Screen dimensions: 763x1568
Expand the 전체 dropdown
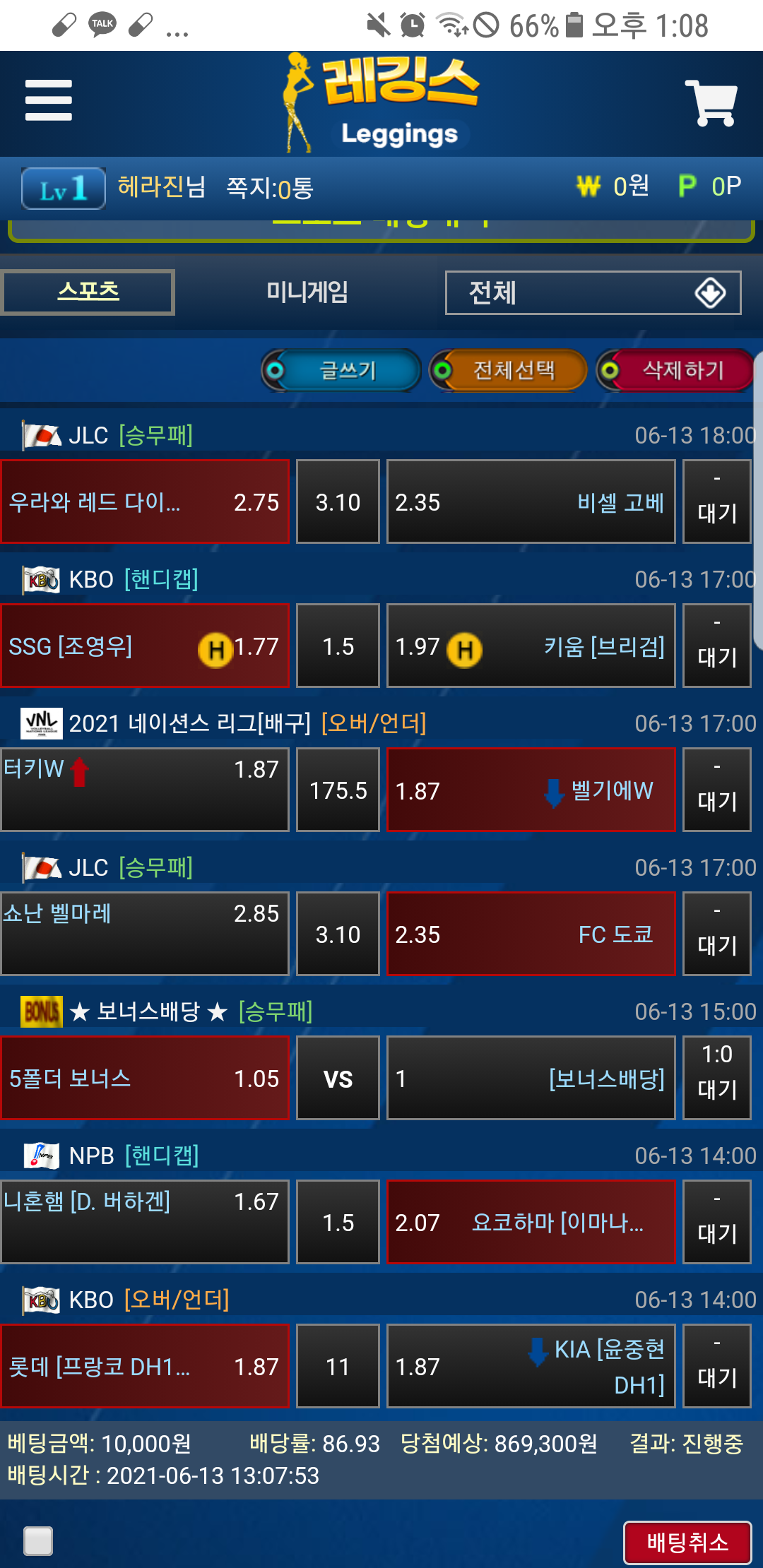click(592, 292)
